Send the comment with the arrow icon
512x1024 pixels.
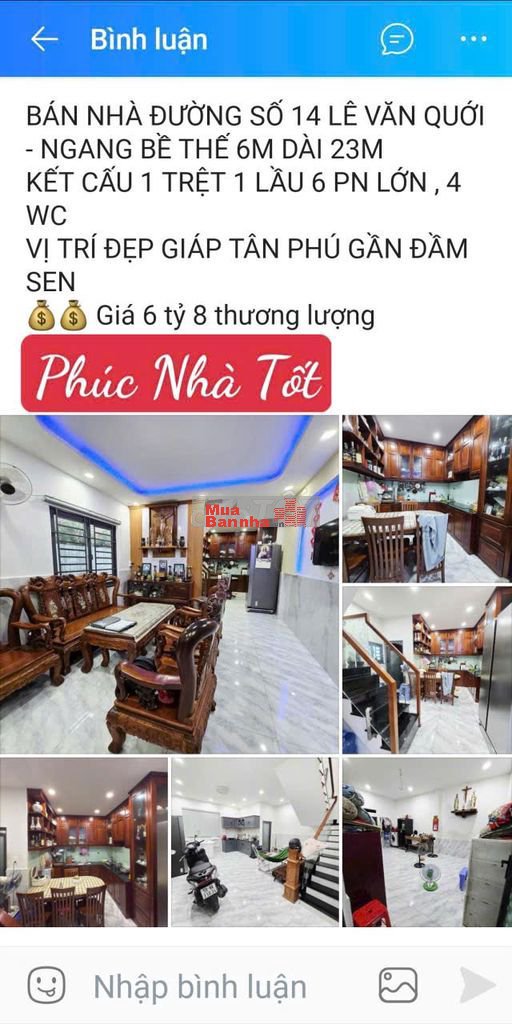[x=477, y=985]
